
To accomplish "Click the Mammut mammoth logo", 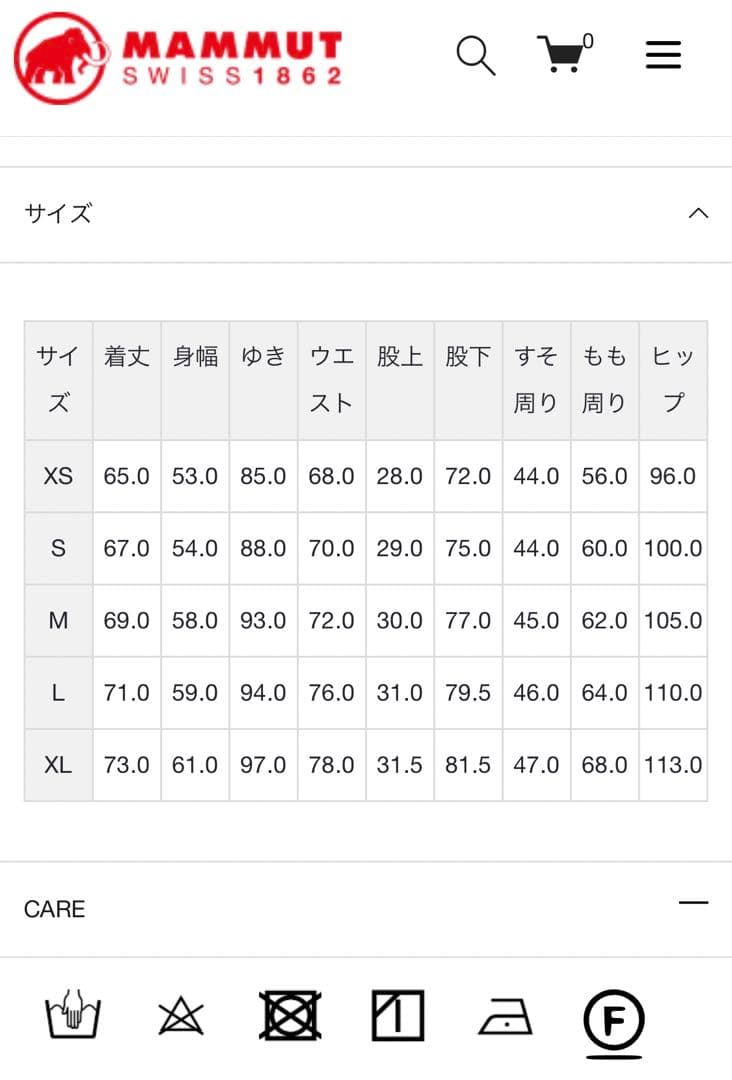I will click(58, 56).
